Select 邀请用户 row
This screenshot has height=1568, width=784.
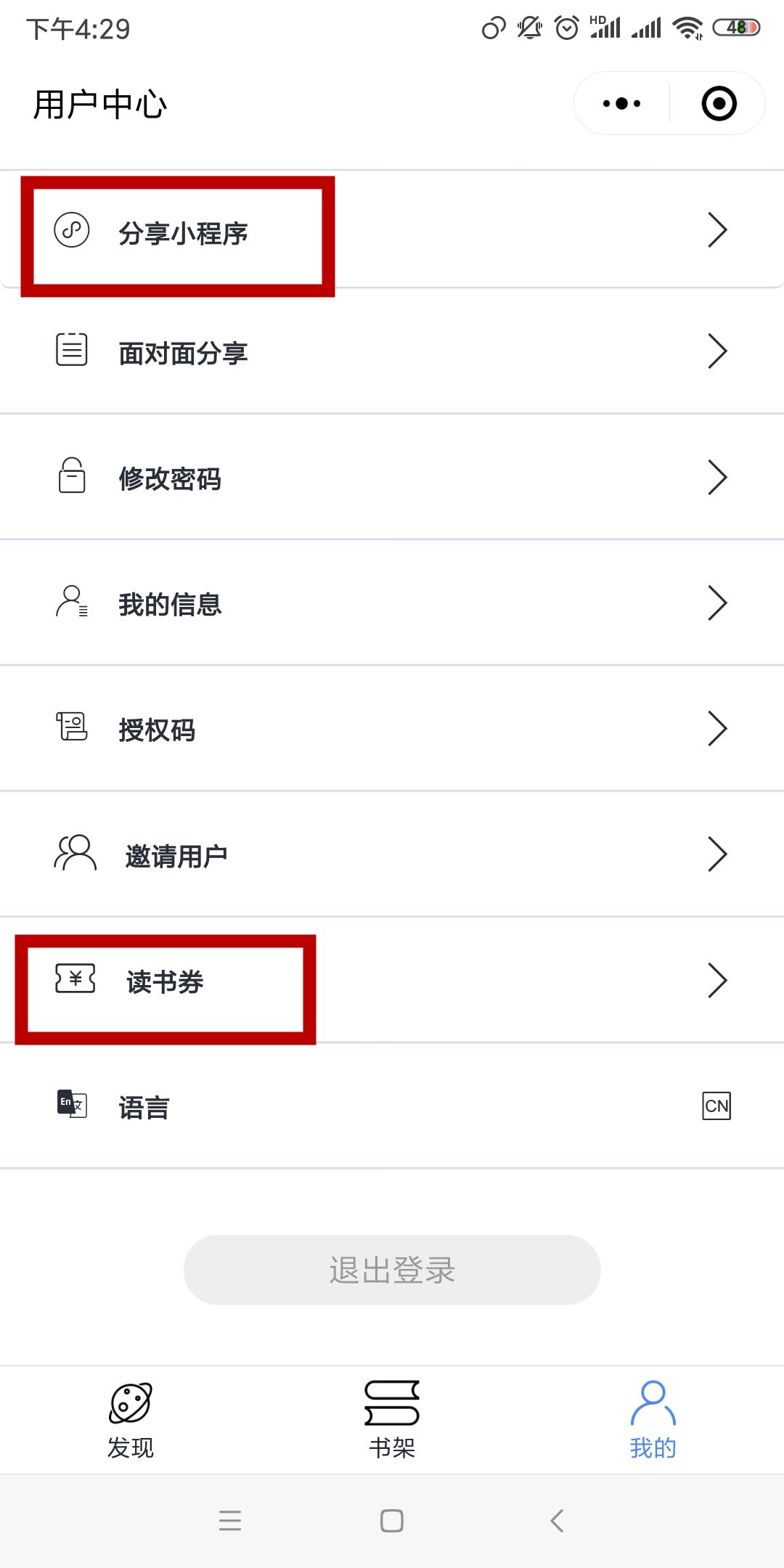coord(392,854)
